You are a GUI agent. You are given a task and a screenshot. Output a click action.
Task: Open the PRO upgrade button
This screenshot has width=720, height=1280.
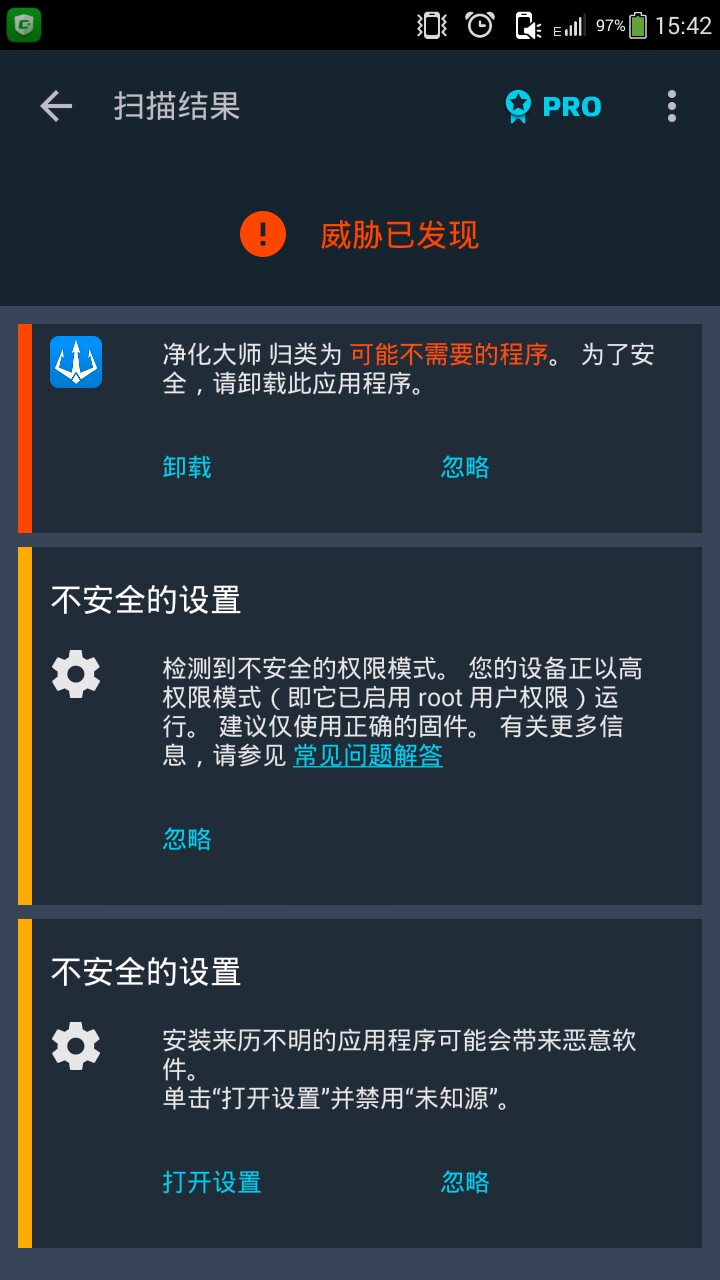click(553, 106)
